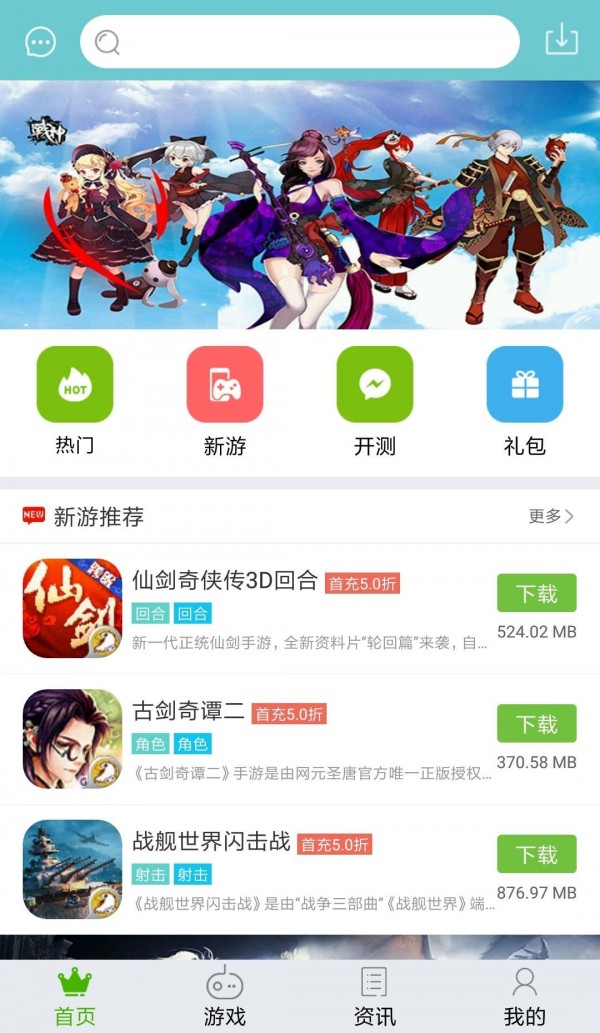Tap the search box
This screenshot has height=1033, width=600.
coord(300,42)
